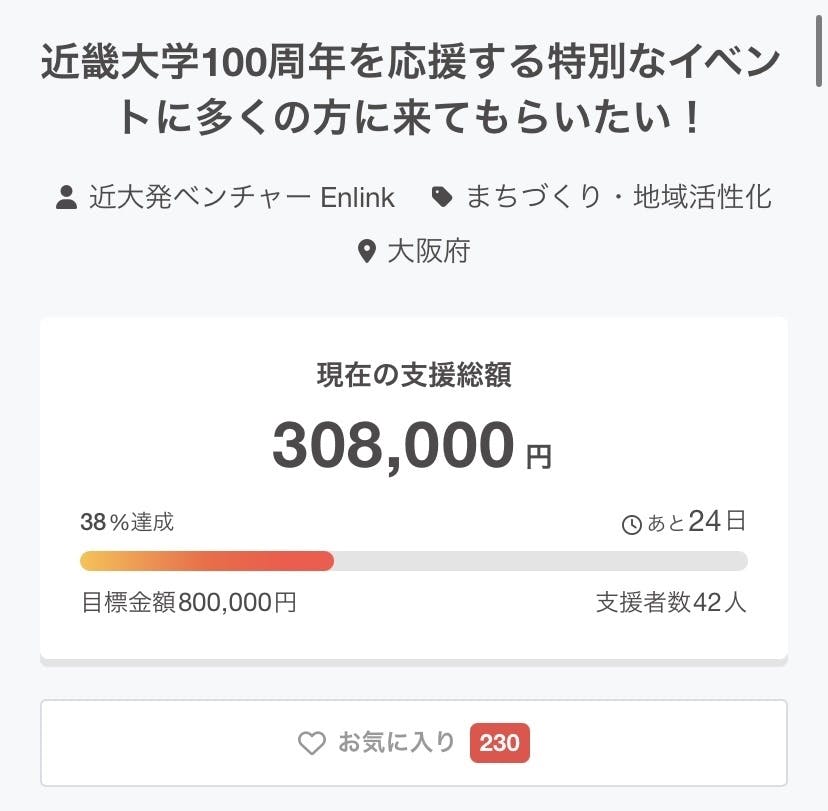View projects located in 大阪府
The width and height of the screenshot is (828, 811).
point(428,250)
